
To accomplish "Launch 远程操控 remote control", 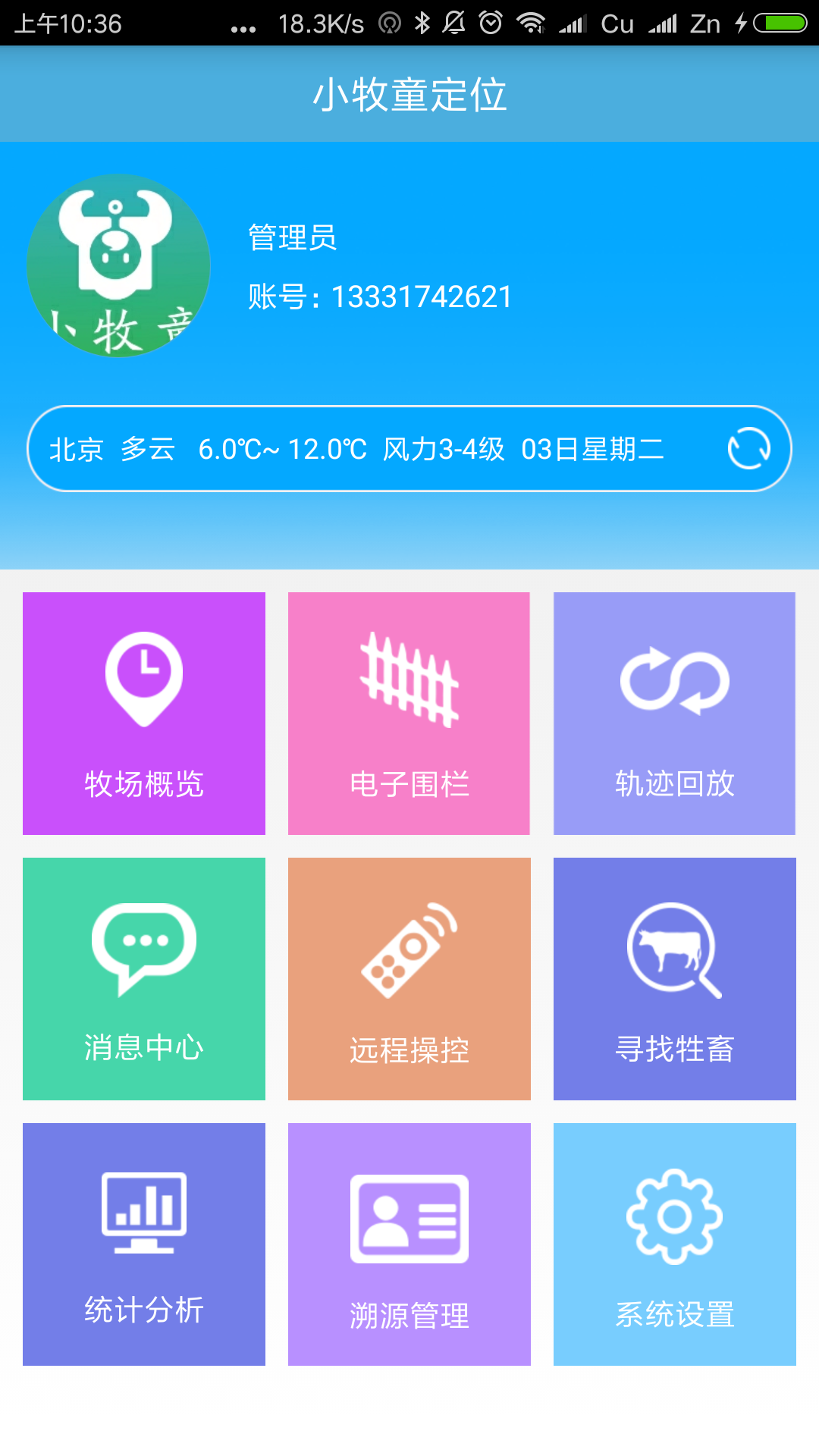I will [409, 978].
